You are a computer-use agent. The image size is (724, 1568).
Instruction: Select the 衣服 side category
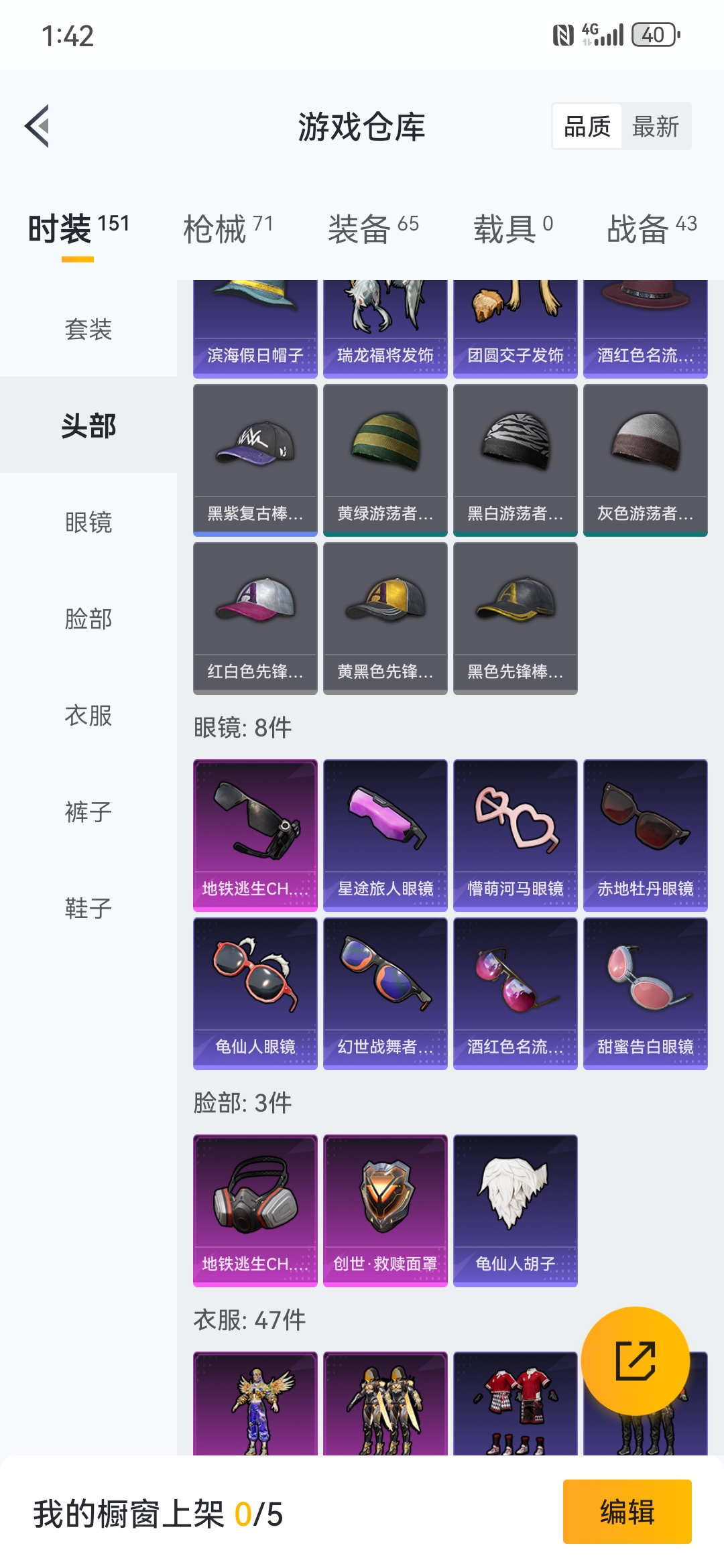pyautogui.click(x=88, y=716)
